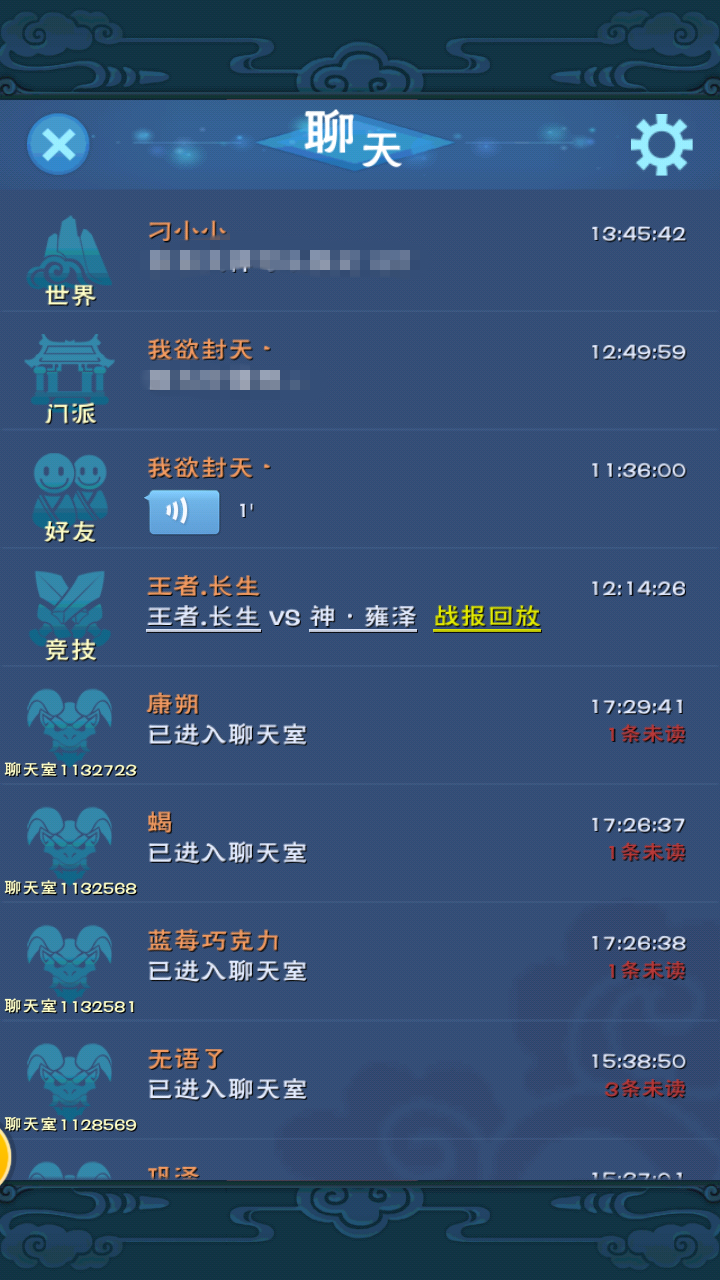Open player link 王者.长生 in the match line
Screen dimensions: 720x1280
tap(204, 617)
